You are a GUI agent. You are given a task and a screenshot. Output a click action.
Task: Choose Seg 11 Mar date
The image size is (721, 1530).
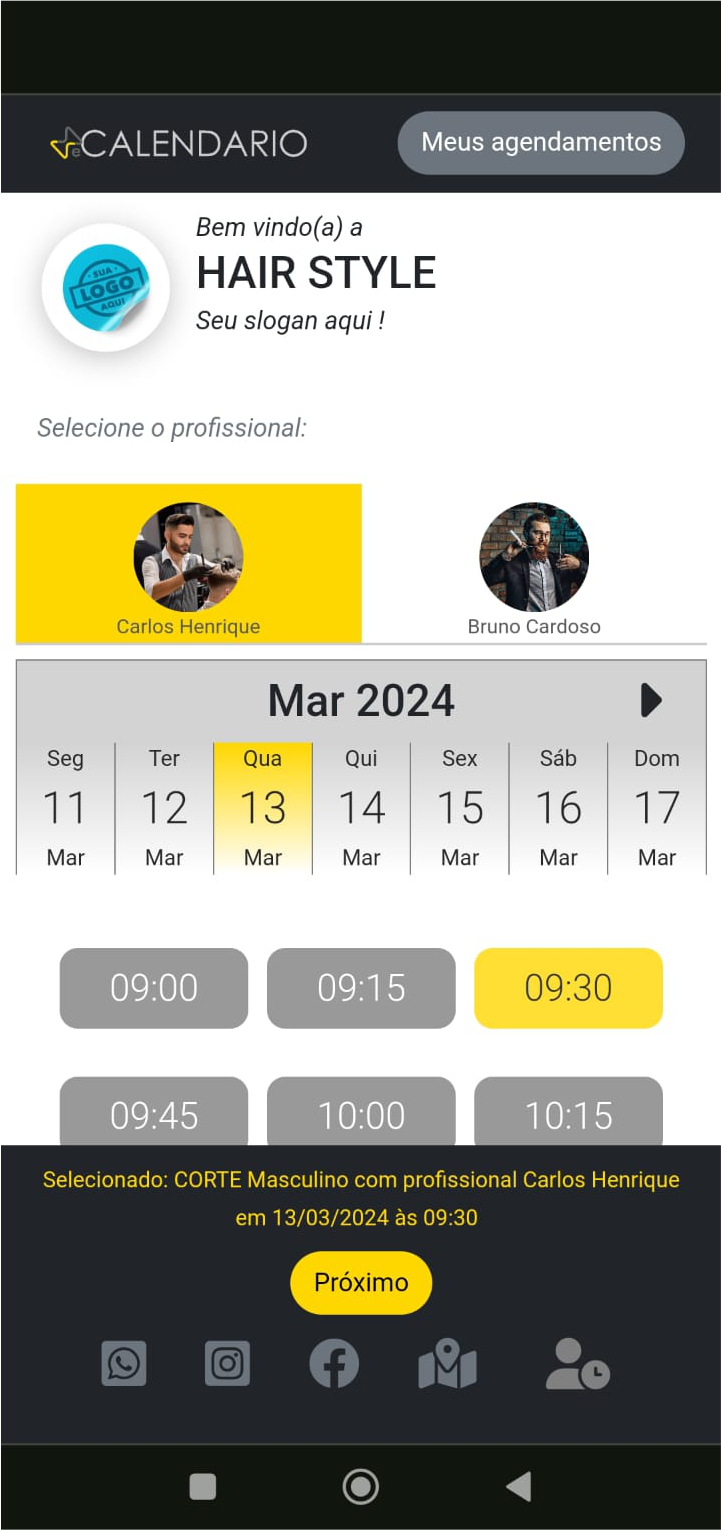[65, 808]
